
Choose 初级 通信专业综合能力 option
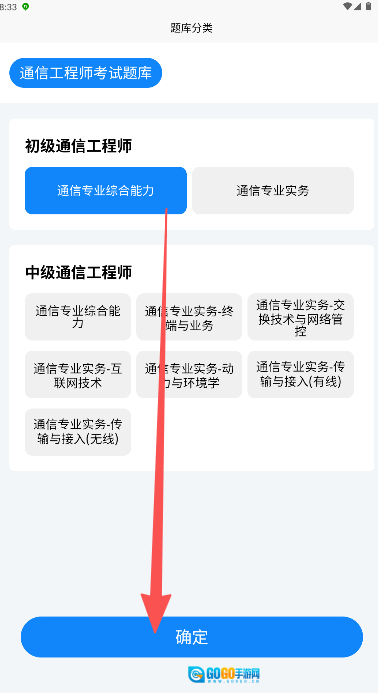[106, 190]
